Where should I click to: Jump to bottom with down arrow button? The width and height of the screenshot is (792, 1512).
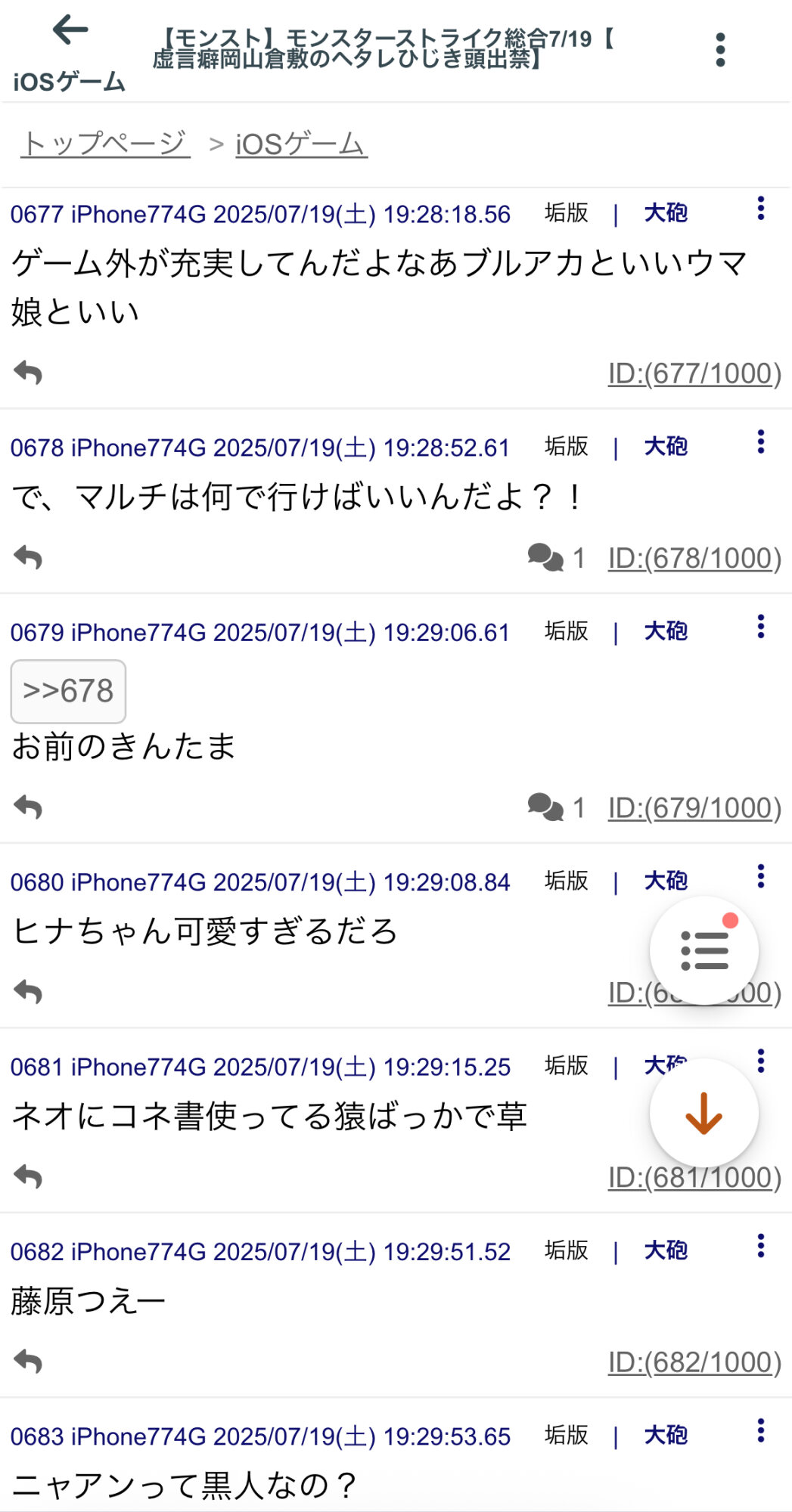[704, 1113]
